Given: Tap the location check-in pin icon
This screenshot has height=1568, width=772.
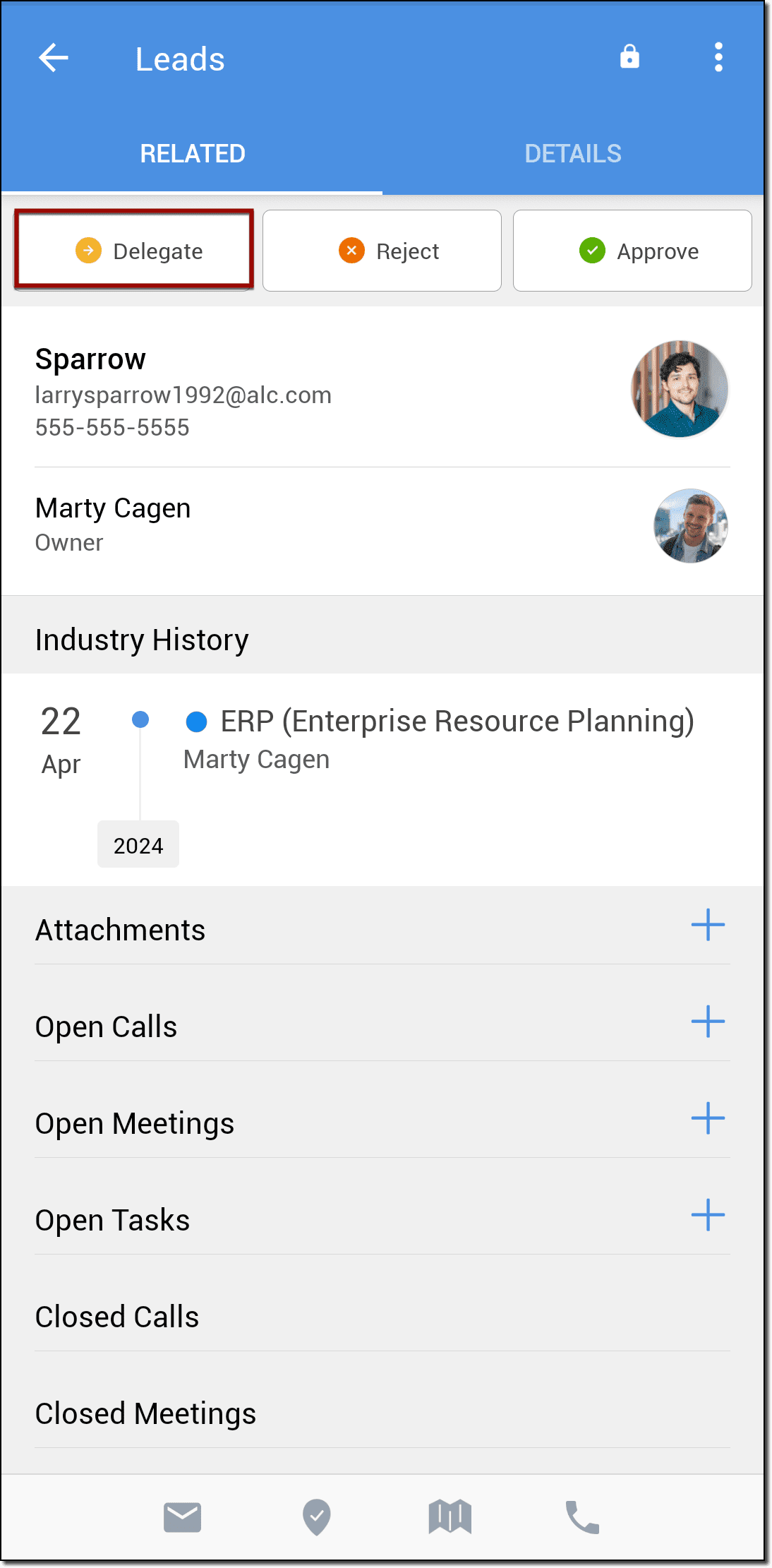Looking at the screenshot, I should tap(317, 1517).
